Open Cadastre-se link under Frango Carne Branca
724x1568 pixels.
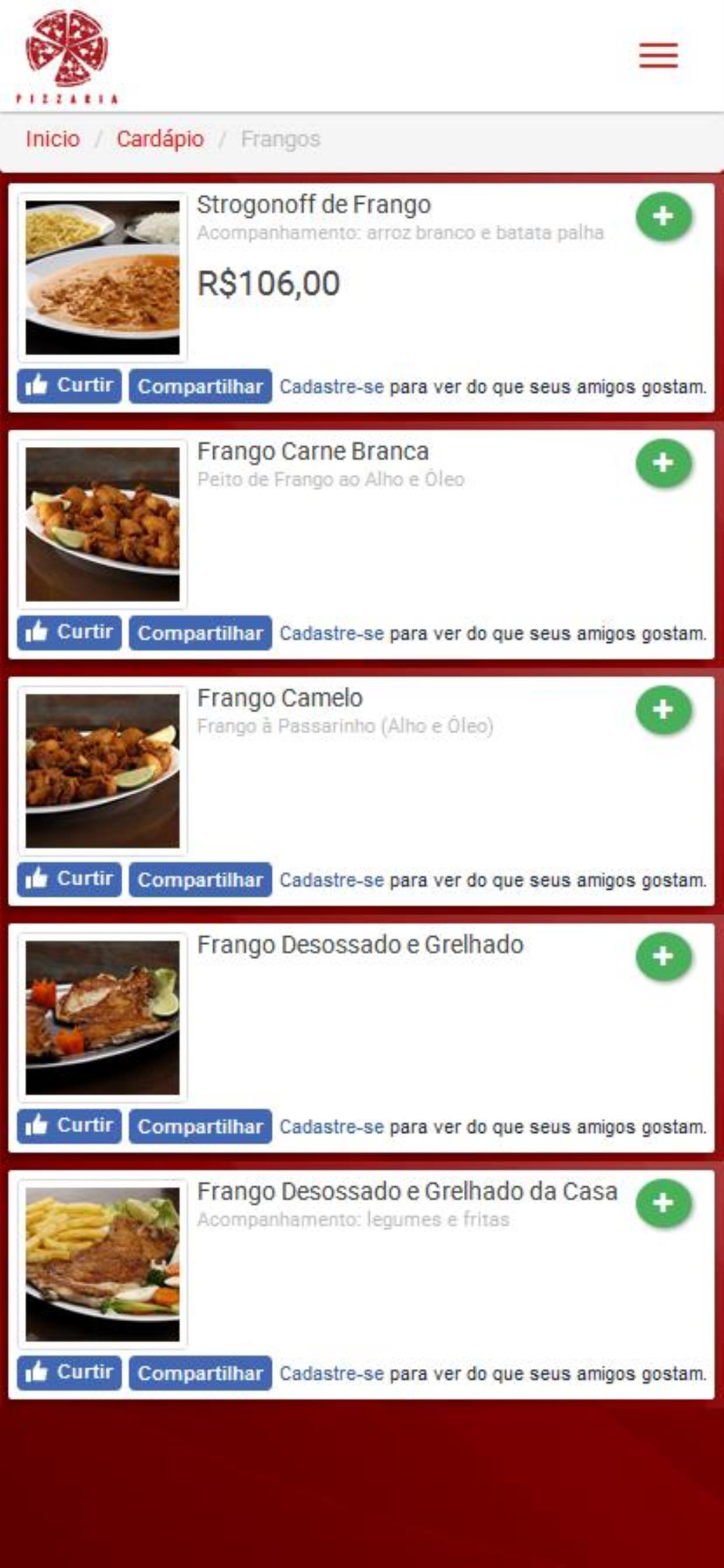pos(331,633)
